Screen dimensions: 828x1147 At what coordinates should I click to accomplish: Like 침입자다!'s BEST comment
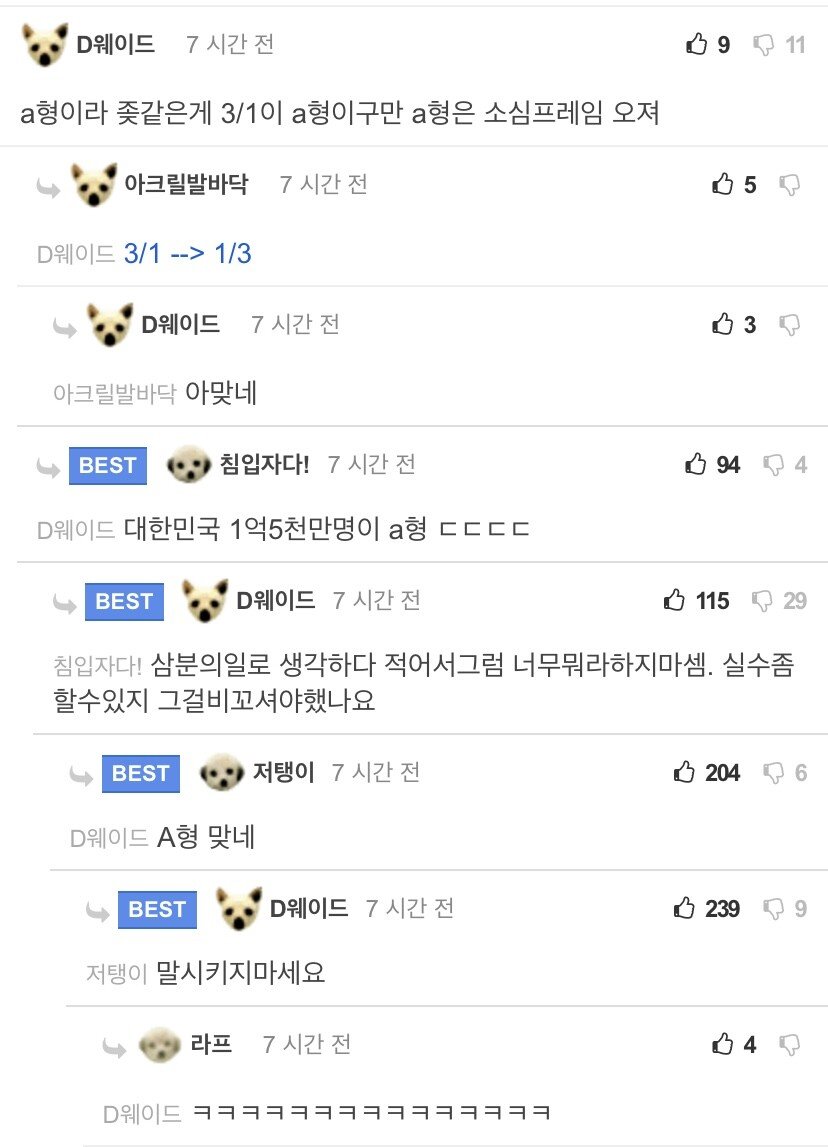(x=697, y=465)
